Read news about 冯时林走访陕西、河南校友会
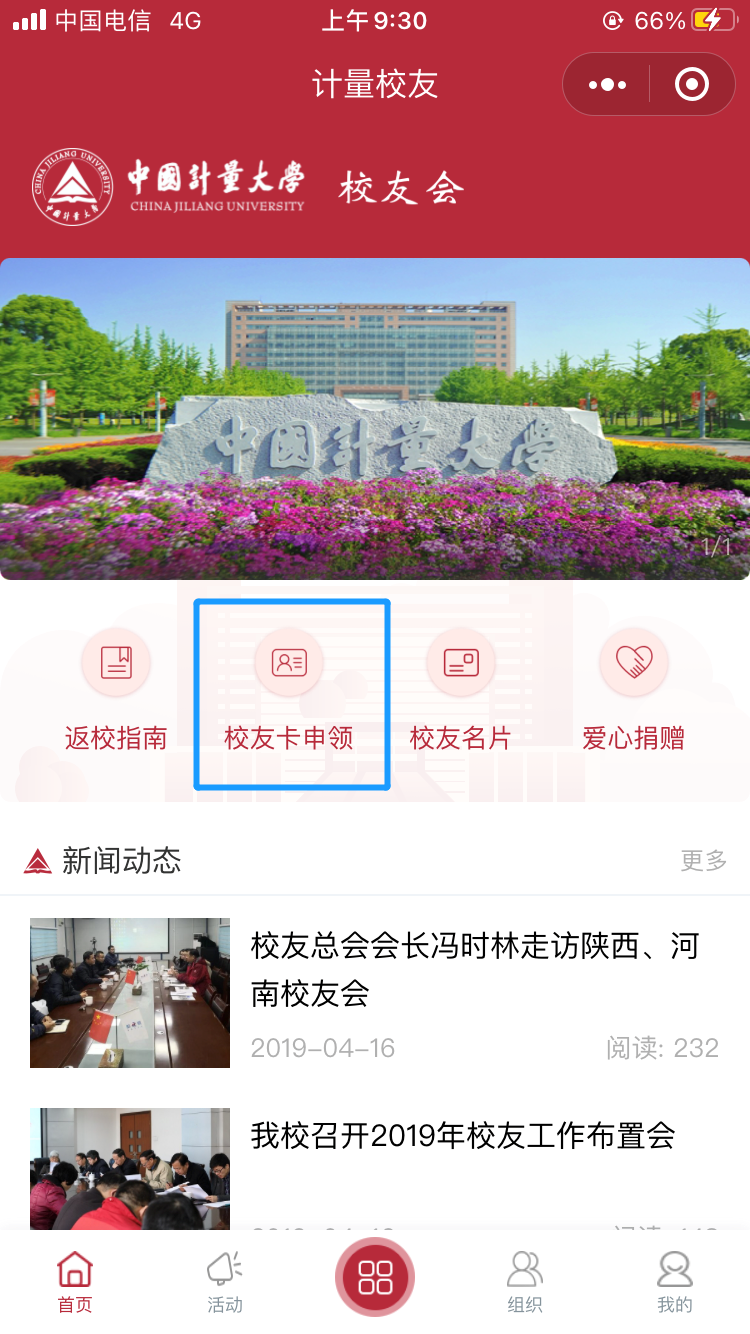This screenshot has height=1334, width=750. (x=474, y=968)
